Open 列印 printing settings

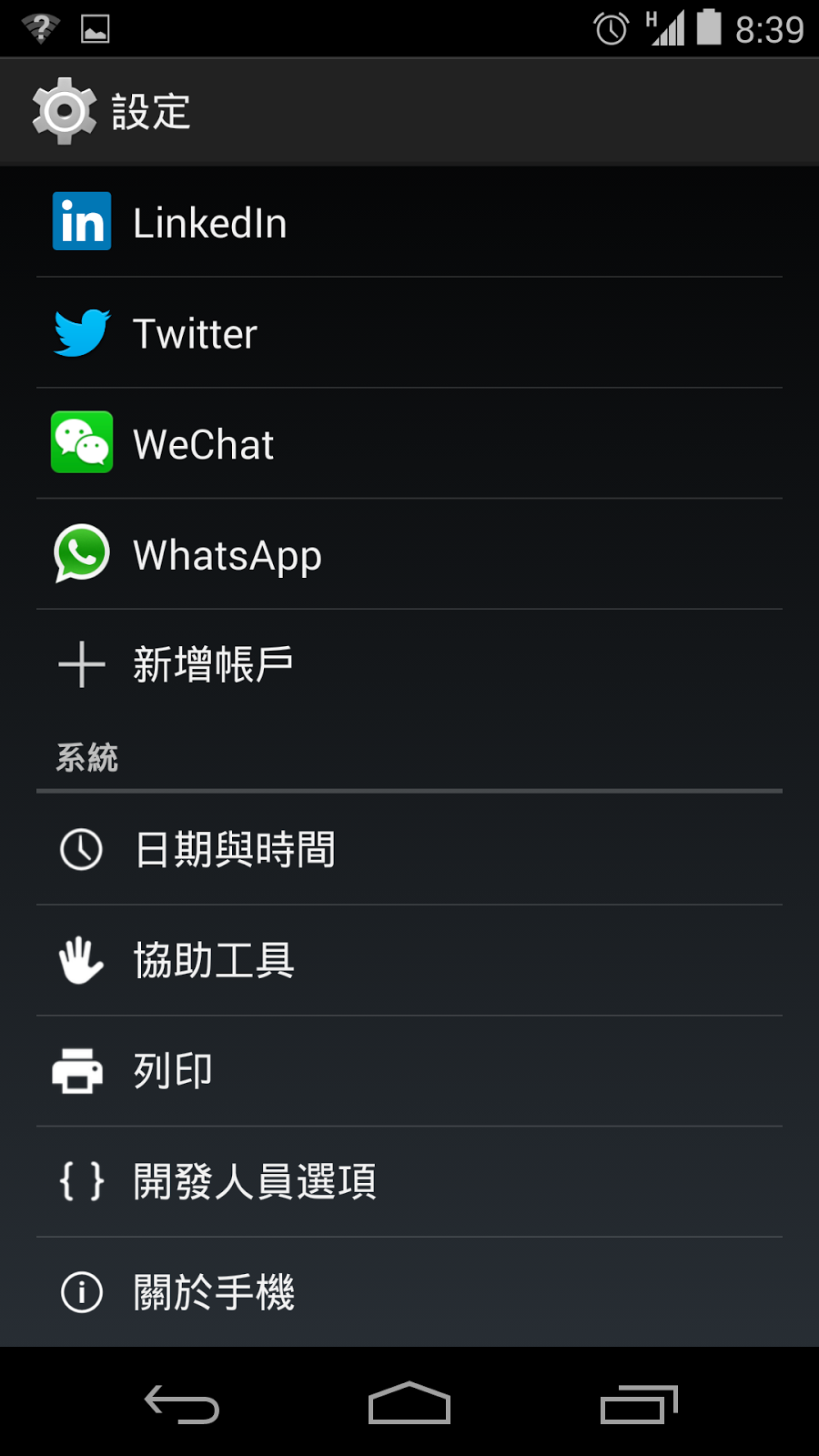point(409,1071)
